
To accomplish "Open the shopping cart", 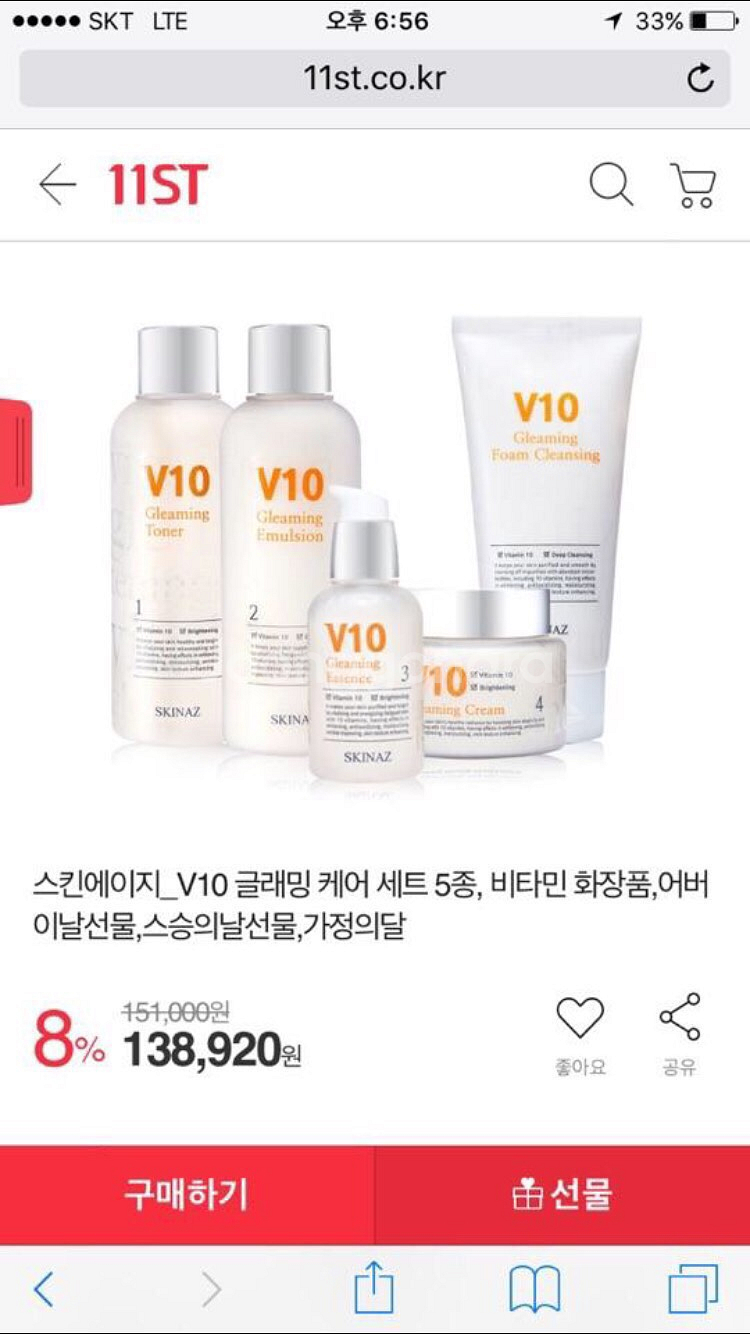I will (693, 185).
